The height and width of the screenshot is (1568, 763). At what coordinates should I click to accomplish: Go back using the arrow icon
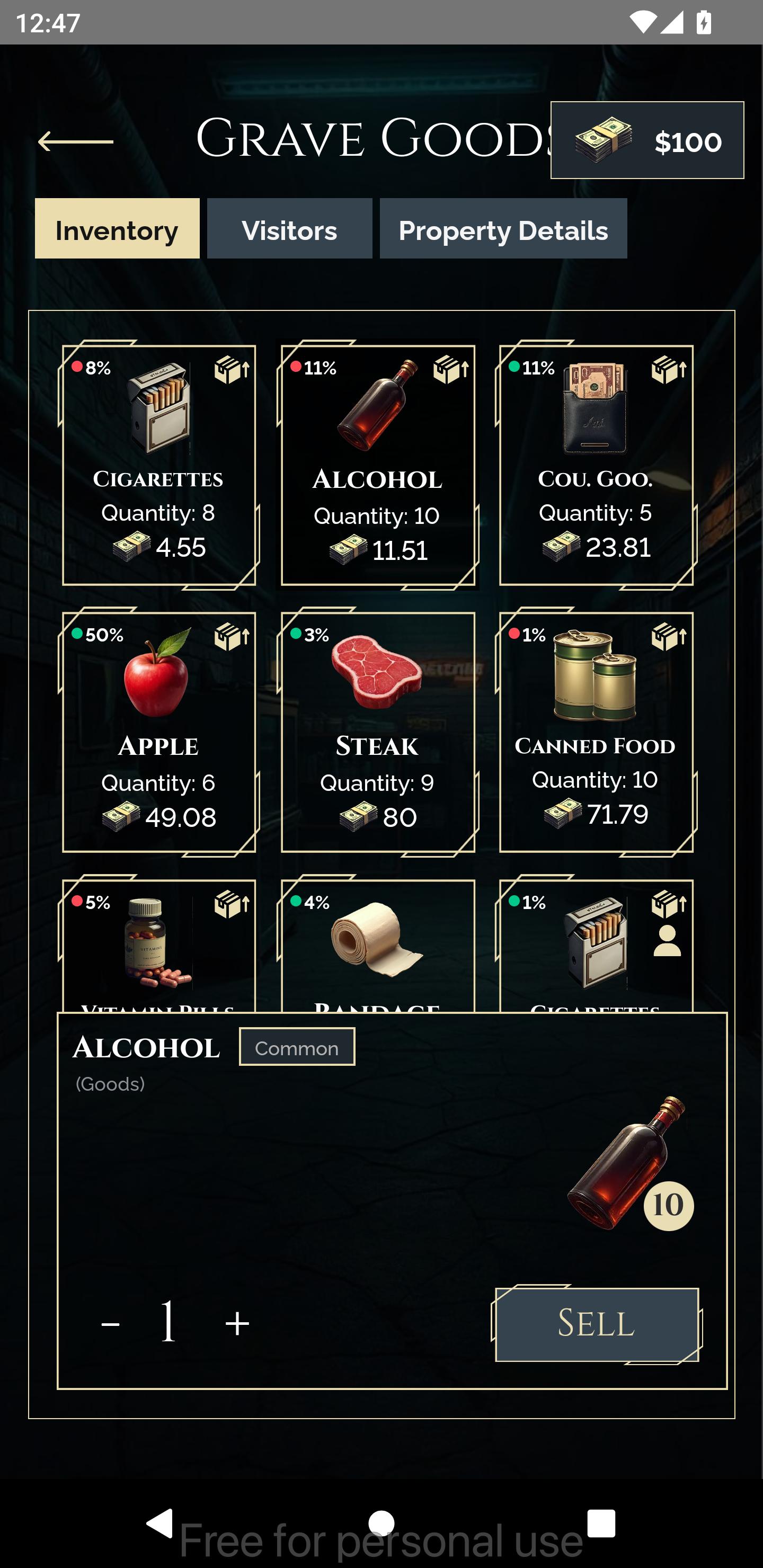pyautogui.click(x=76, y=142)
